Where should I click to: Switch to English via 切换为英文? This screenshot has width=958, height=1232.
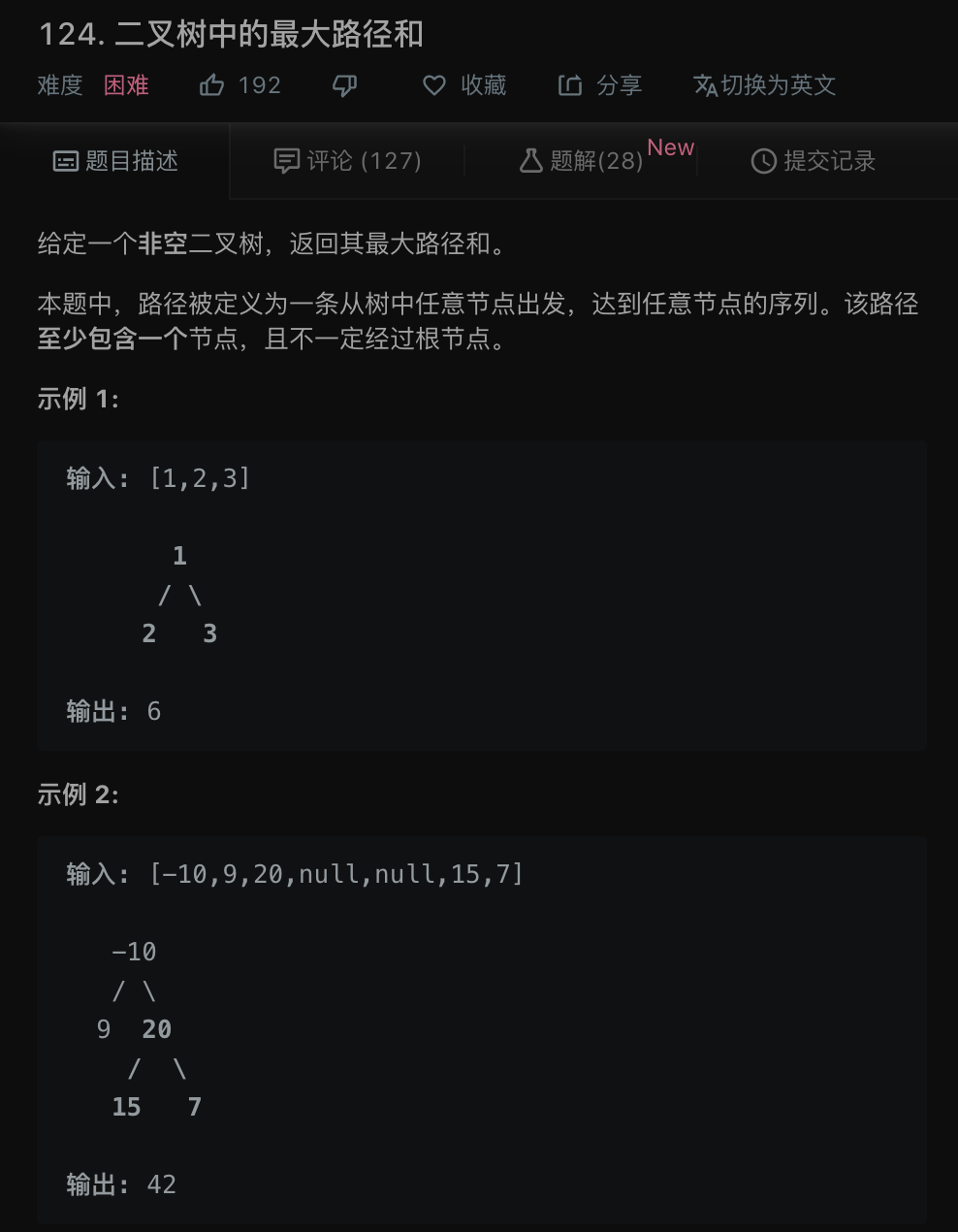click(x=764, y=85)
